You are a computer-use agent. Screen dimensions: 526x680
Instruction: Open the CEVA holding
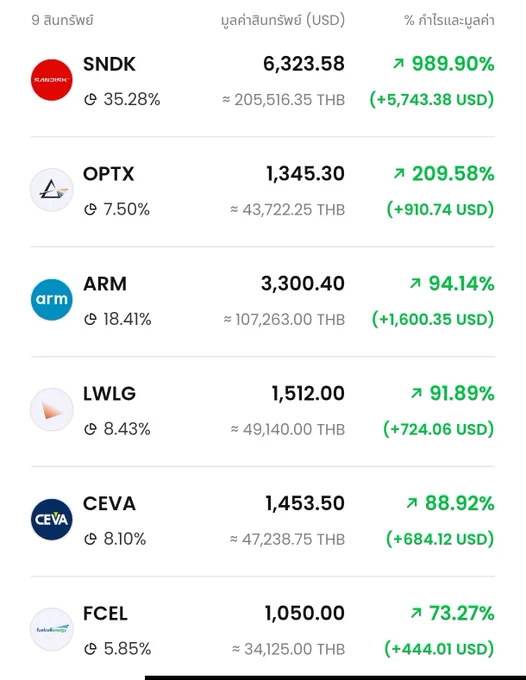click(263, 521)
